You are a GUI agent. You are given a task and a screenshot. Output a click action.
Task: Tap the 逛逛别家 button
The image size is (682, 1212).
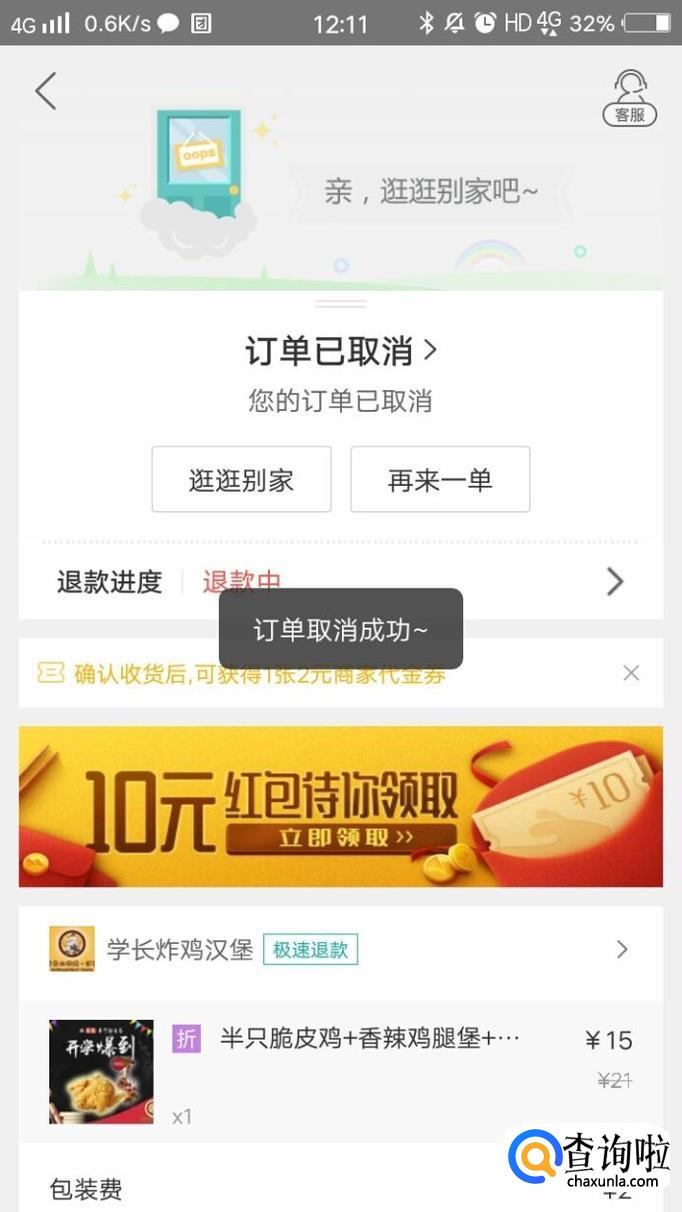[241, 480]
